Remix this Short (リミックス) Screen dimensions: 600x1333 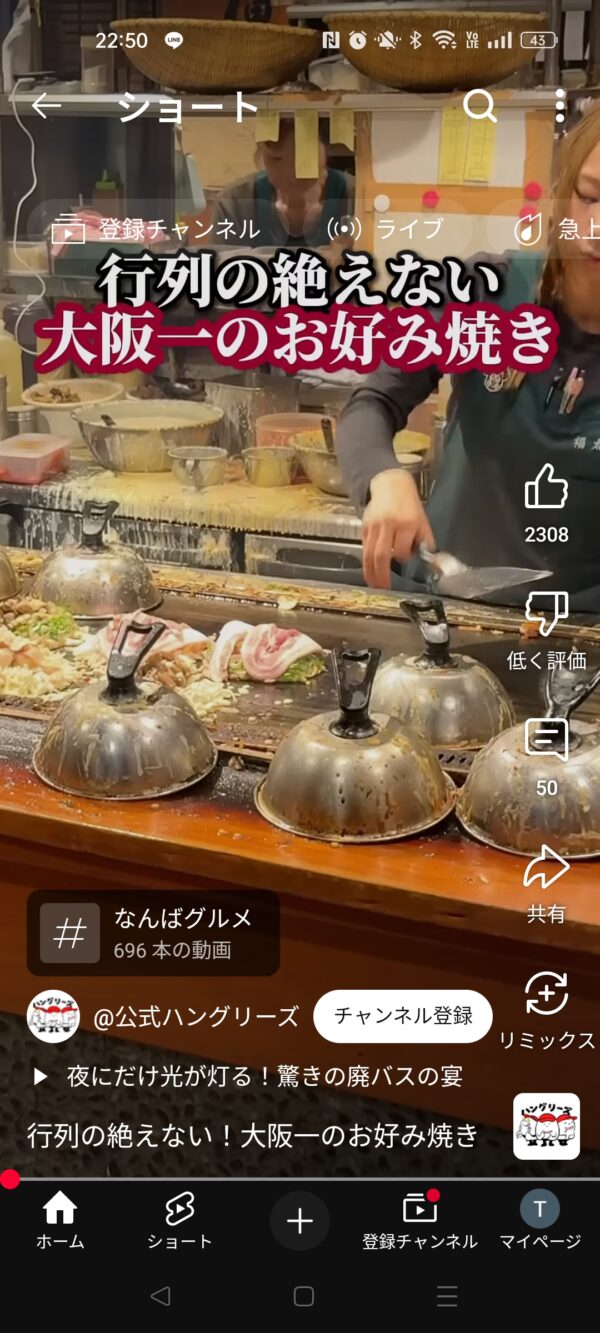point(546,995)
